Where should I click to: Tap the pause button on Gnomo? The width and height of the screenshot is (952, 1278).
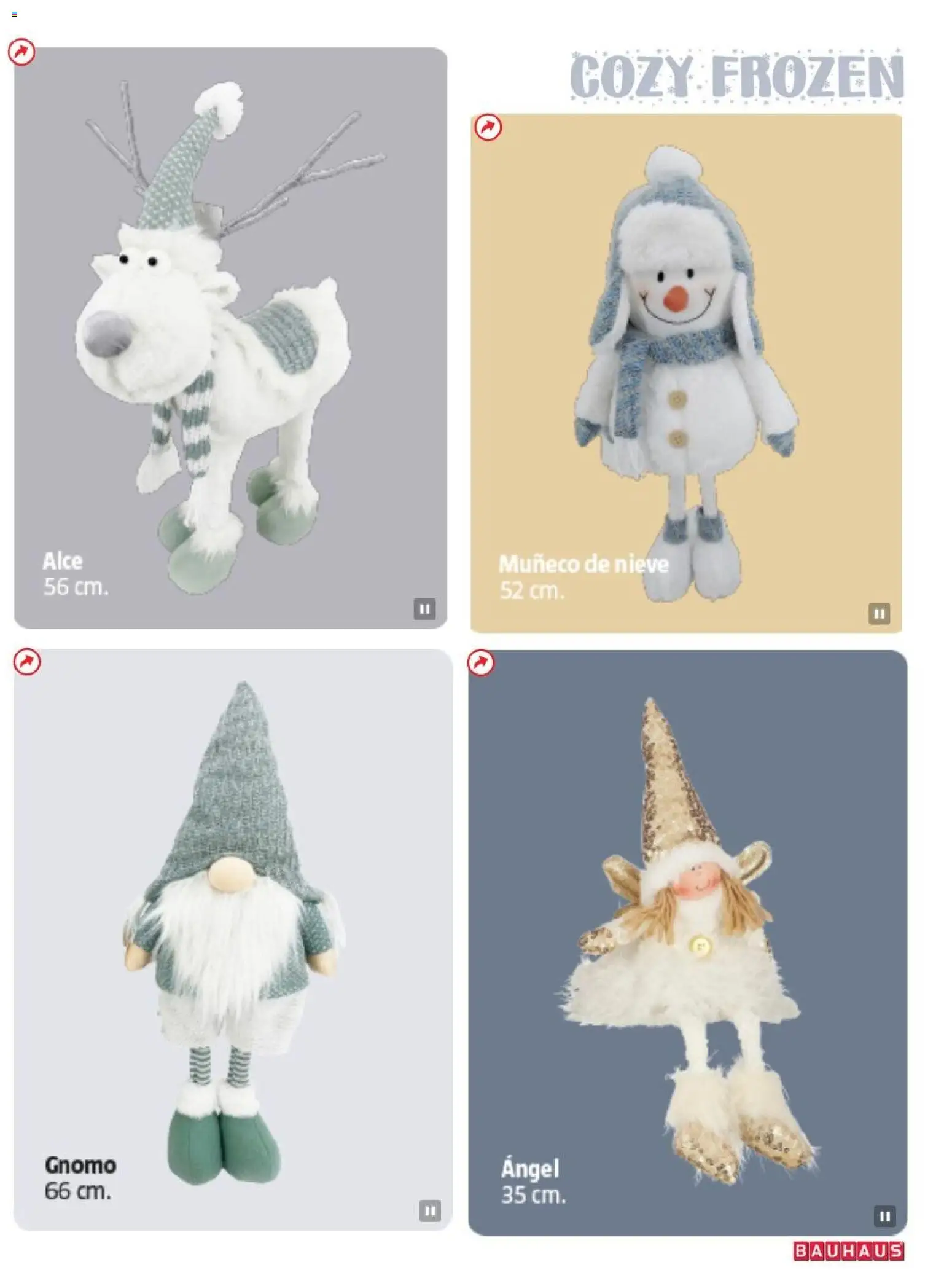pos(430,1210)
